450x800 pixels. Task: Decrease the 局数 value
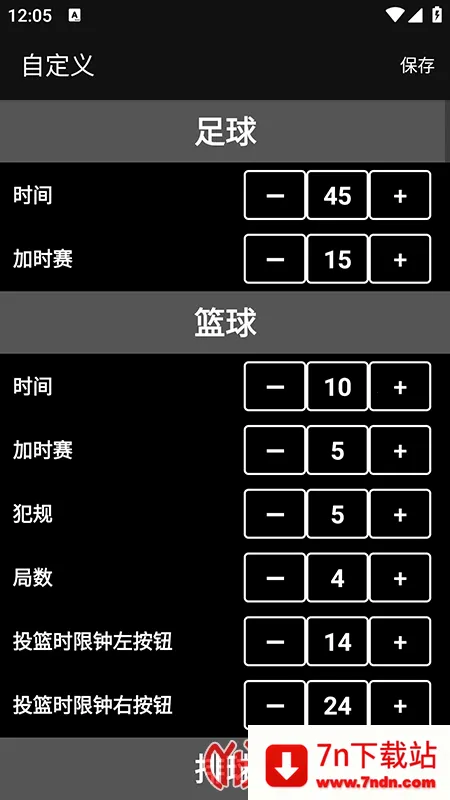(274, 578)
